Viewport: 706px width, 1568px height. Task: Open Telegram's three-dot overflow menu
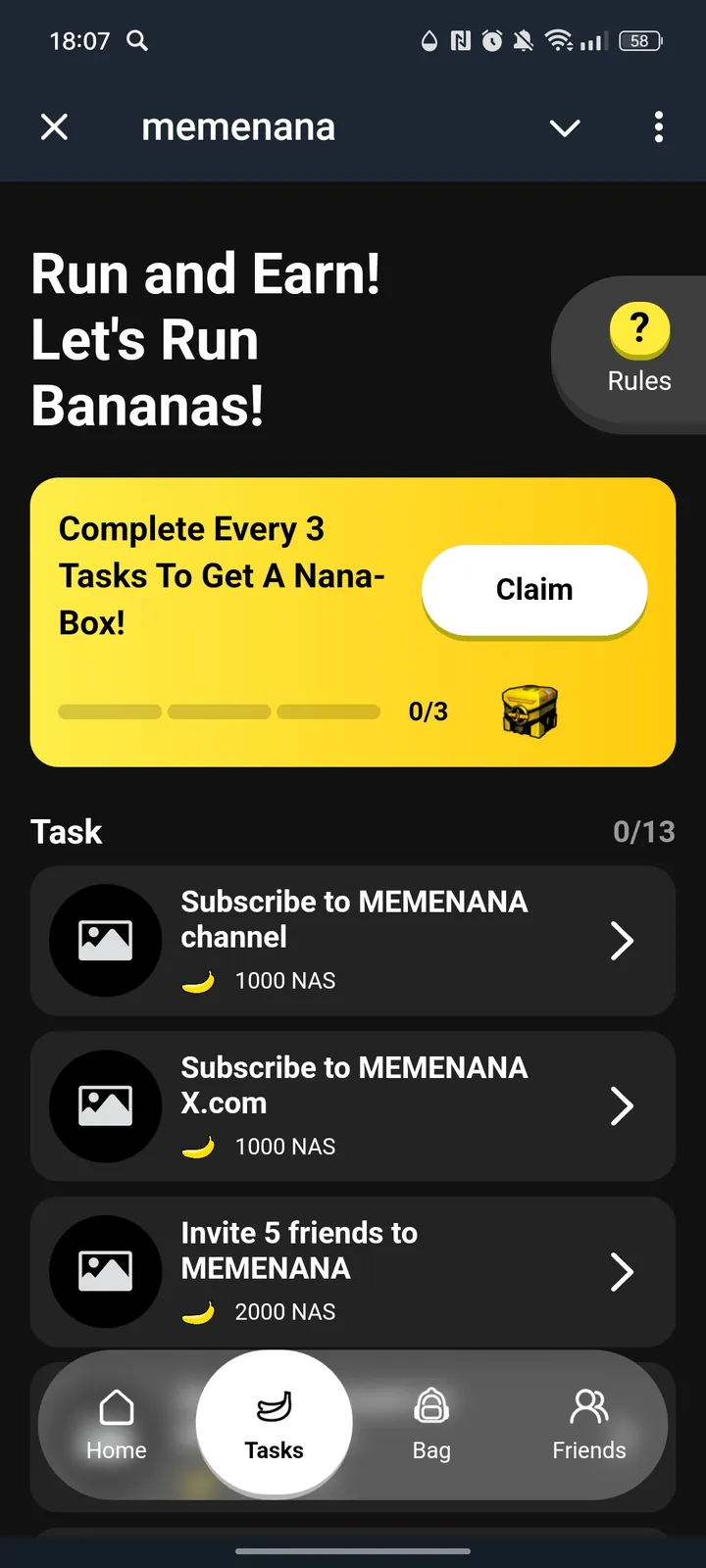659,127
